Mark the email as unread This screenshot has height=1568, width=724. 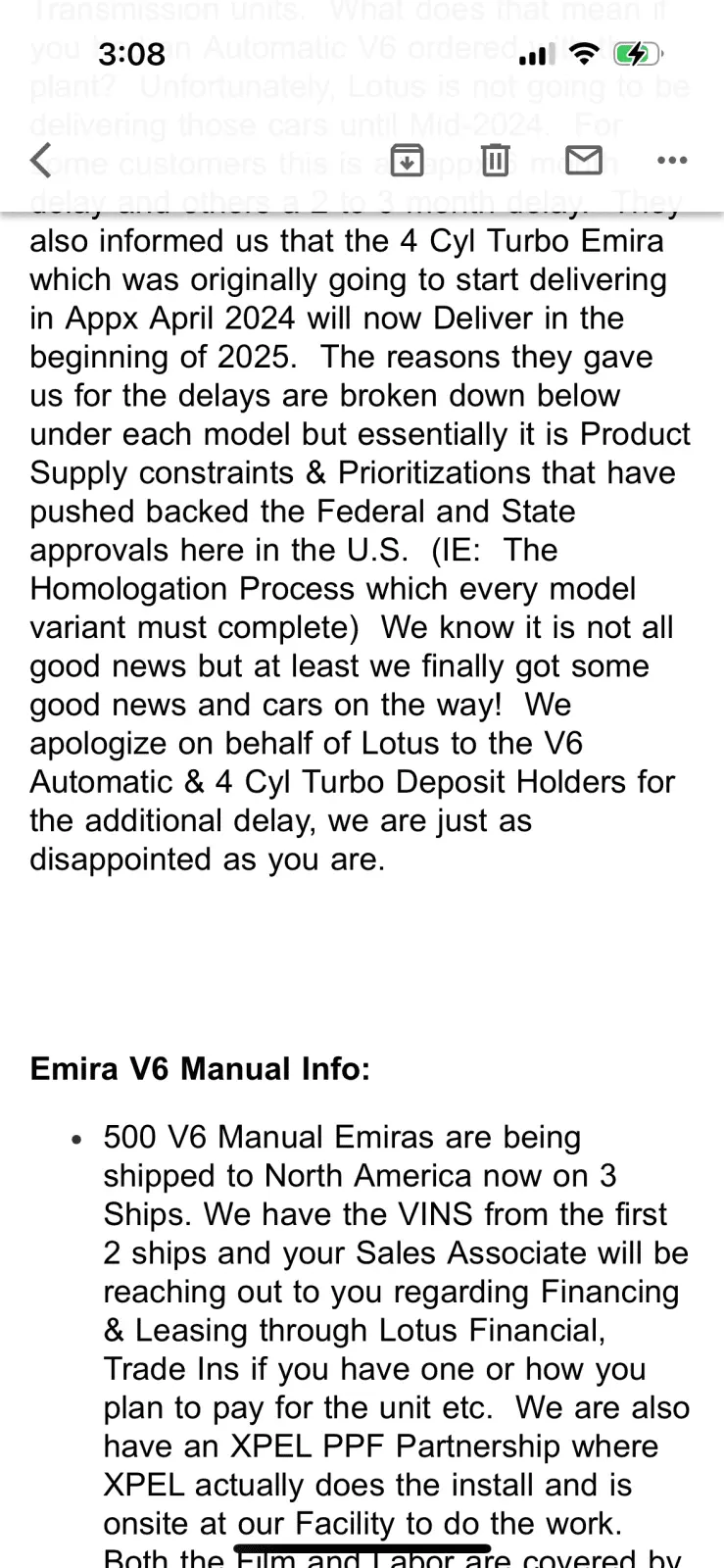(584, 160)
